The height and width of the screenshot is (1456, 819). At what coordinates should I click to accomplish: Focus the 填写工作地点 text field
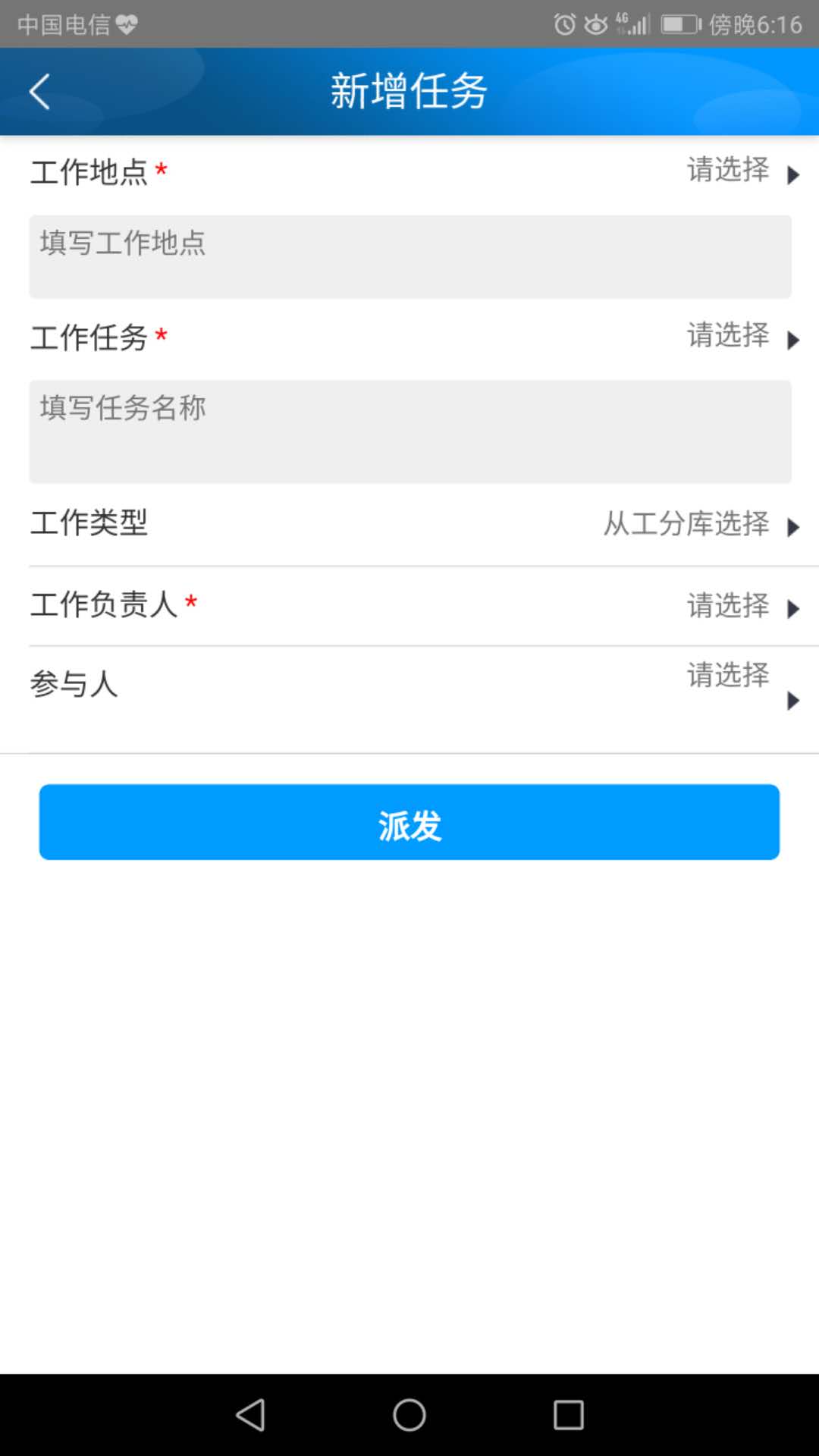pos(409,256)
